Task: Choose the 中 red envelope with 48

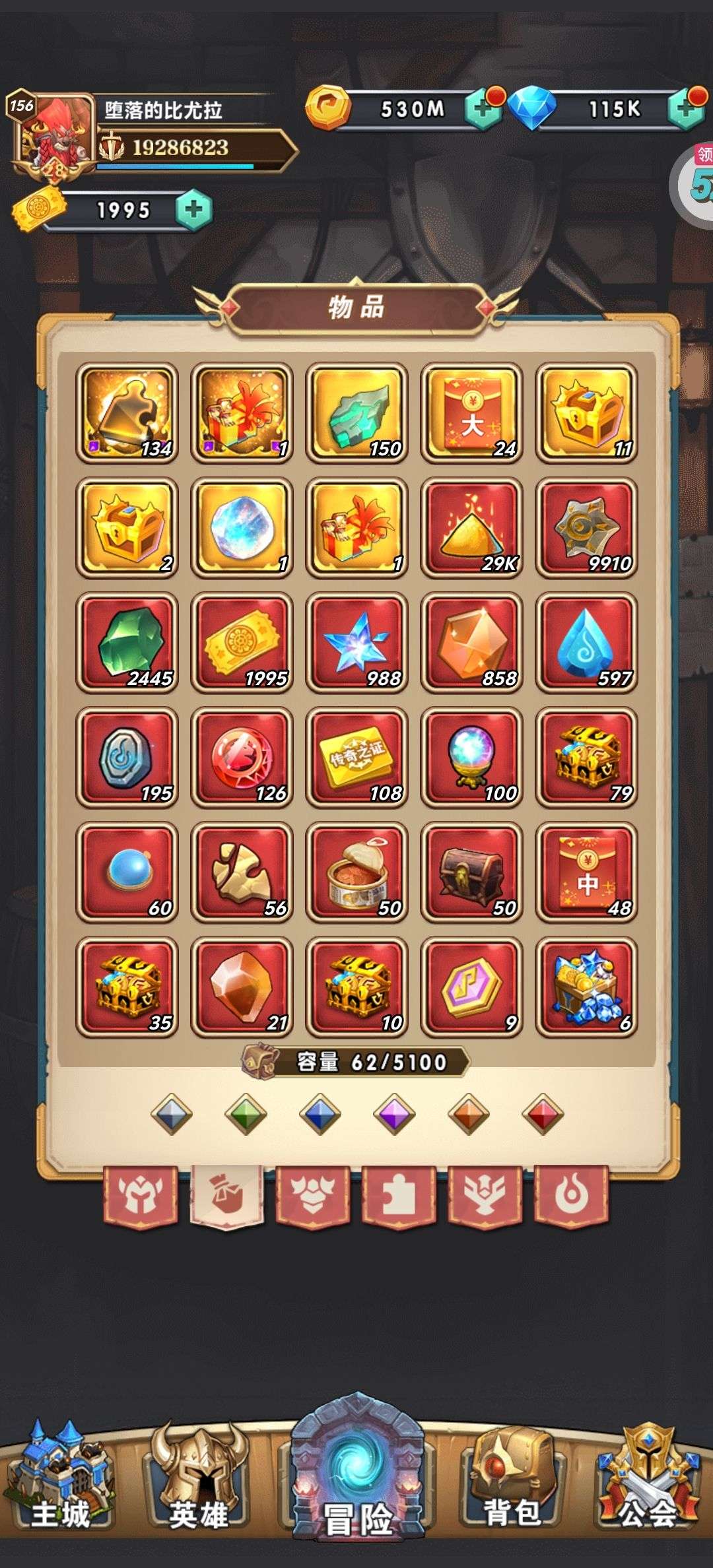Action: point(586,872)
